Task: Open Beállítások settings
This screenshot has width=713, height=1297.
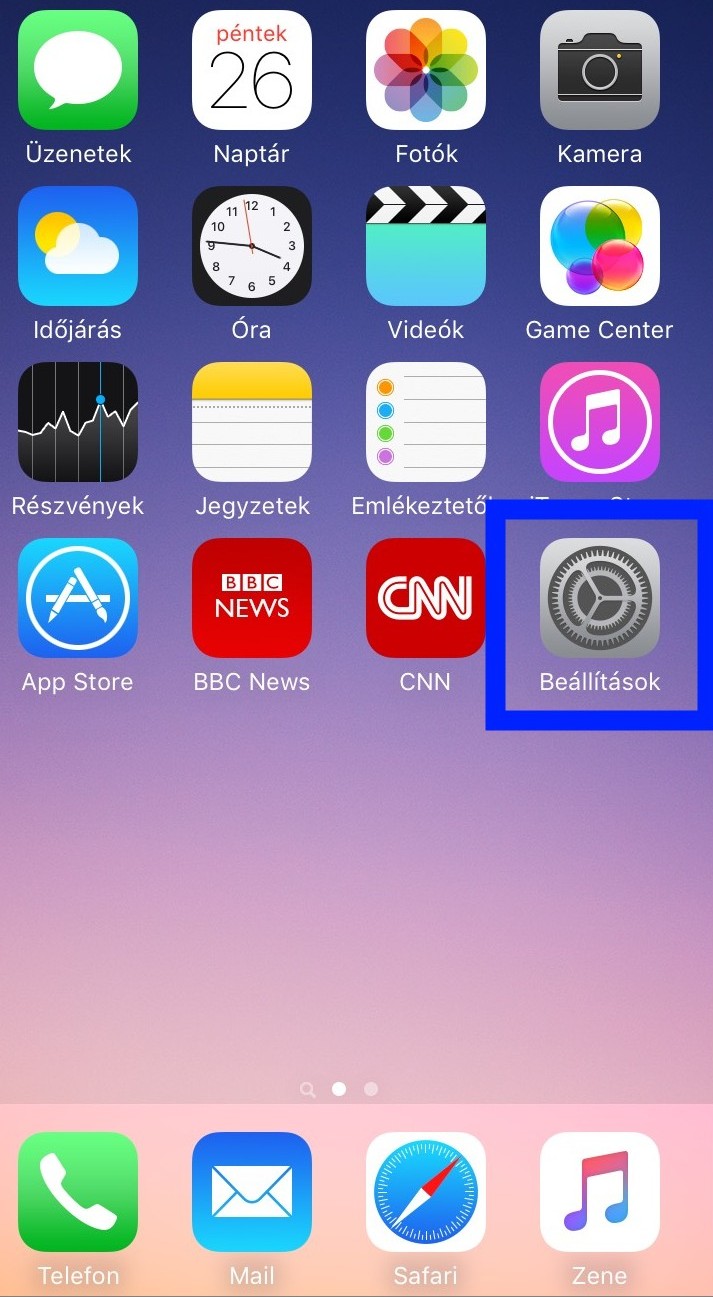Action: [x=600, y=598]
